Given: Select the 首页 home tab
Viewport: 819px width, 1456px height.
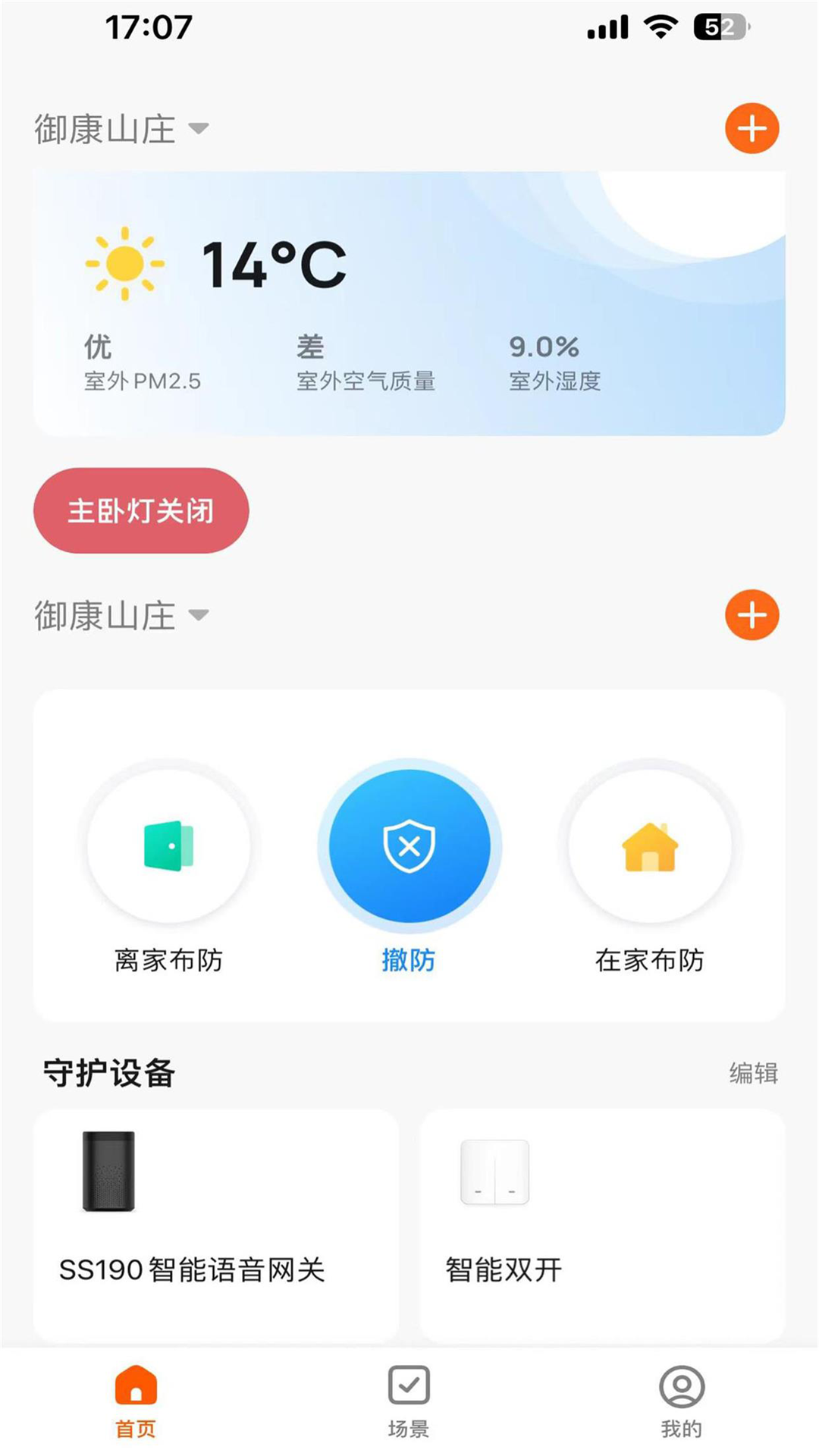Looking at the screenshot, I should tap(136, 1402).
